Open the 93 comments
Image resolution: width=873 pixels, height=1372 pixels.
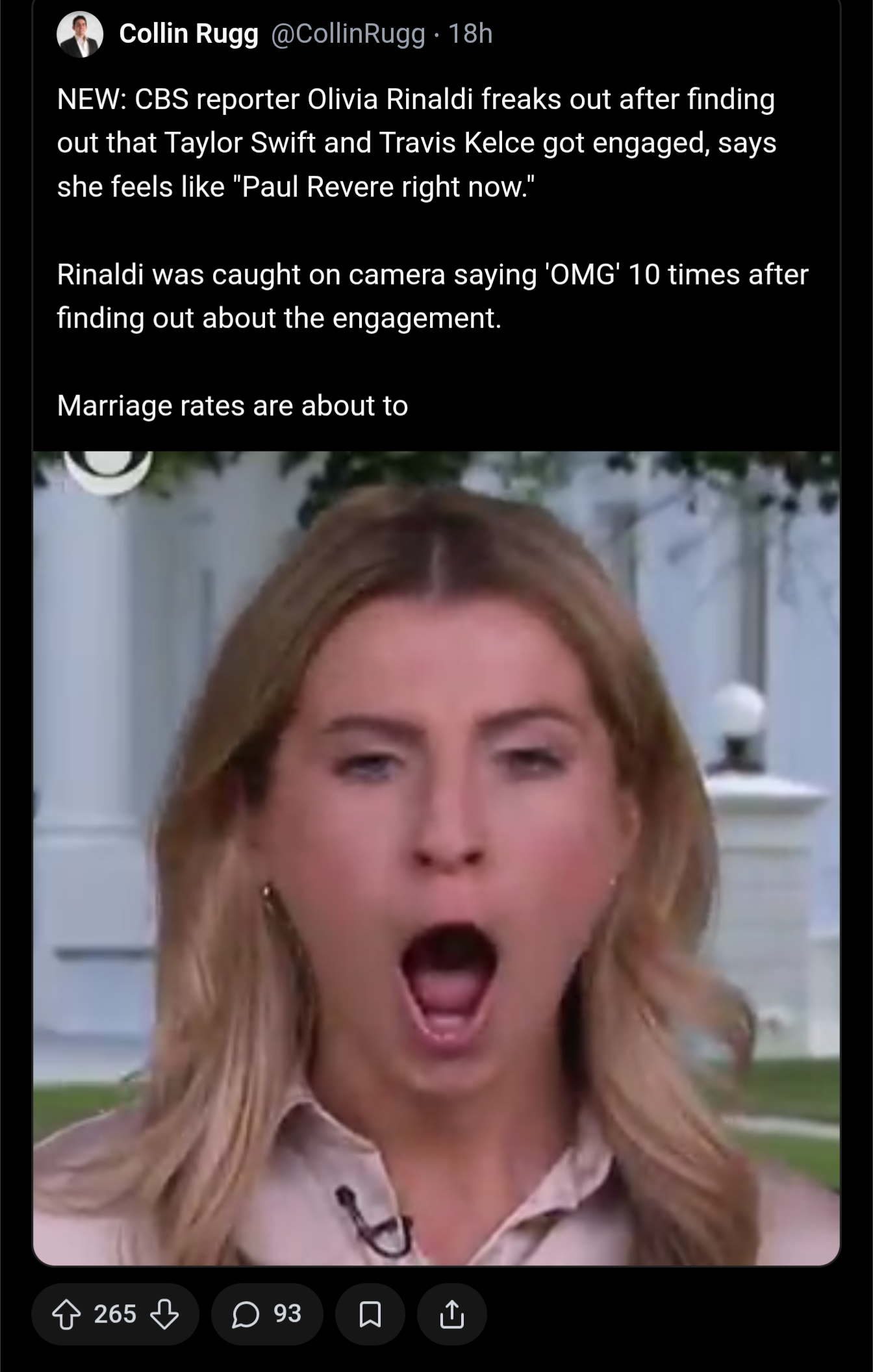click(267, 1315)
